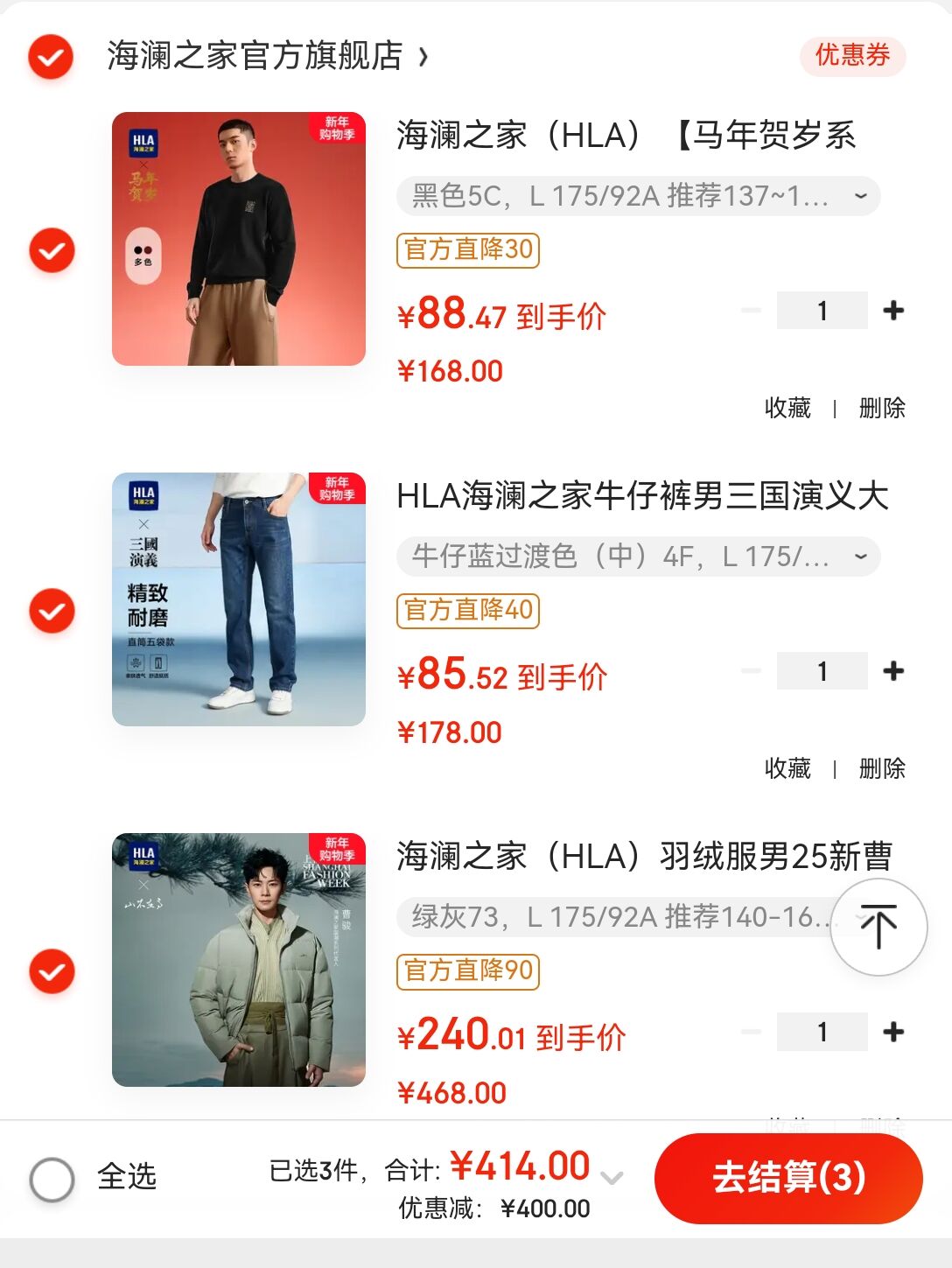952x1268 pixels.
Task: Jump back to top of cart
Action: [878, 928]
